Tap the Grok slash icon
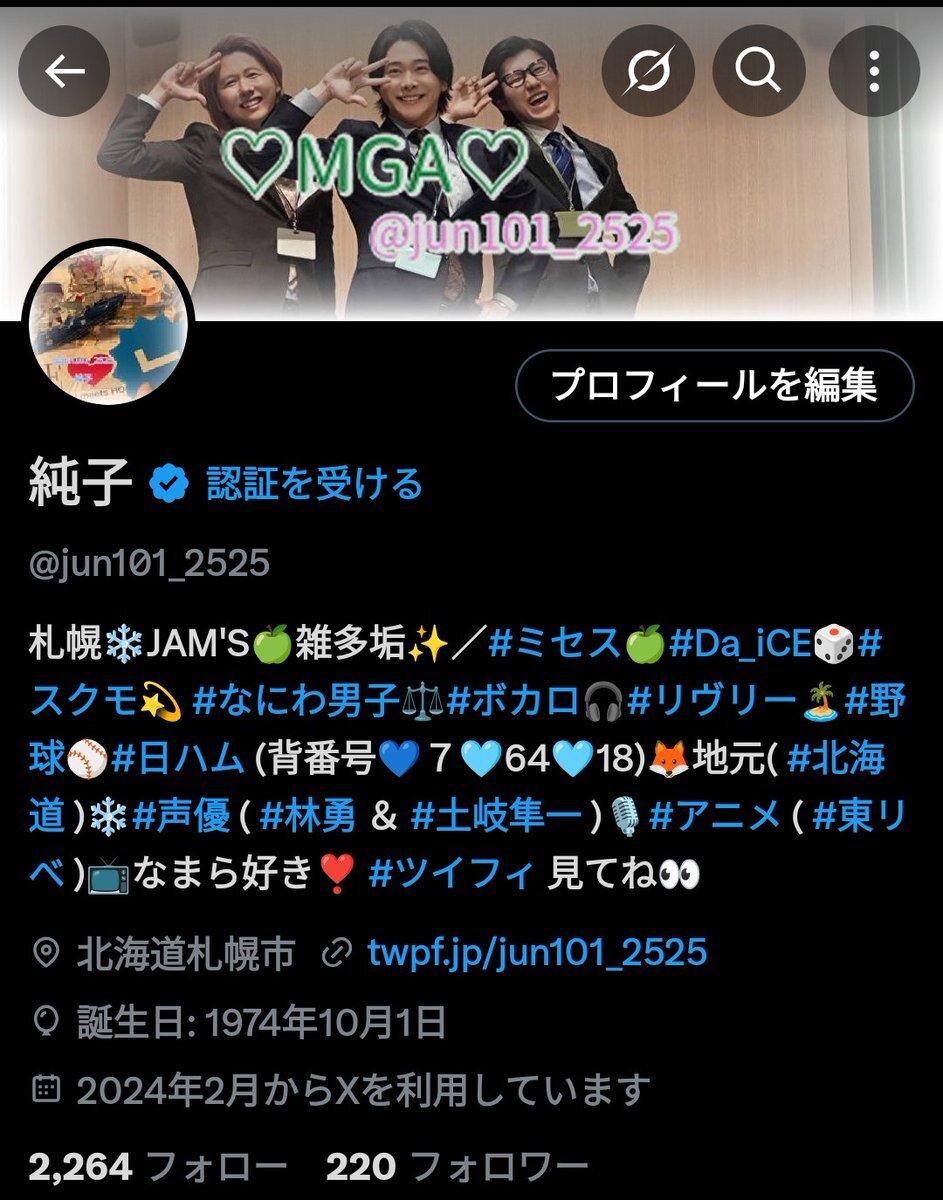Image resolution: width=943 pixels, height=1200 pixels. tap(648, 72)
